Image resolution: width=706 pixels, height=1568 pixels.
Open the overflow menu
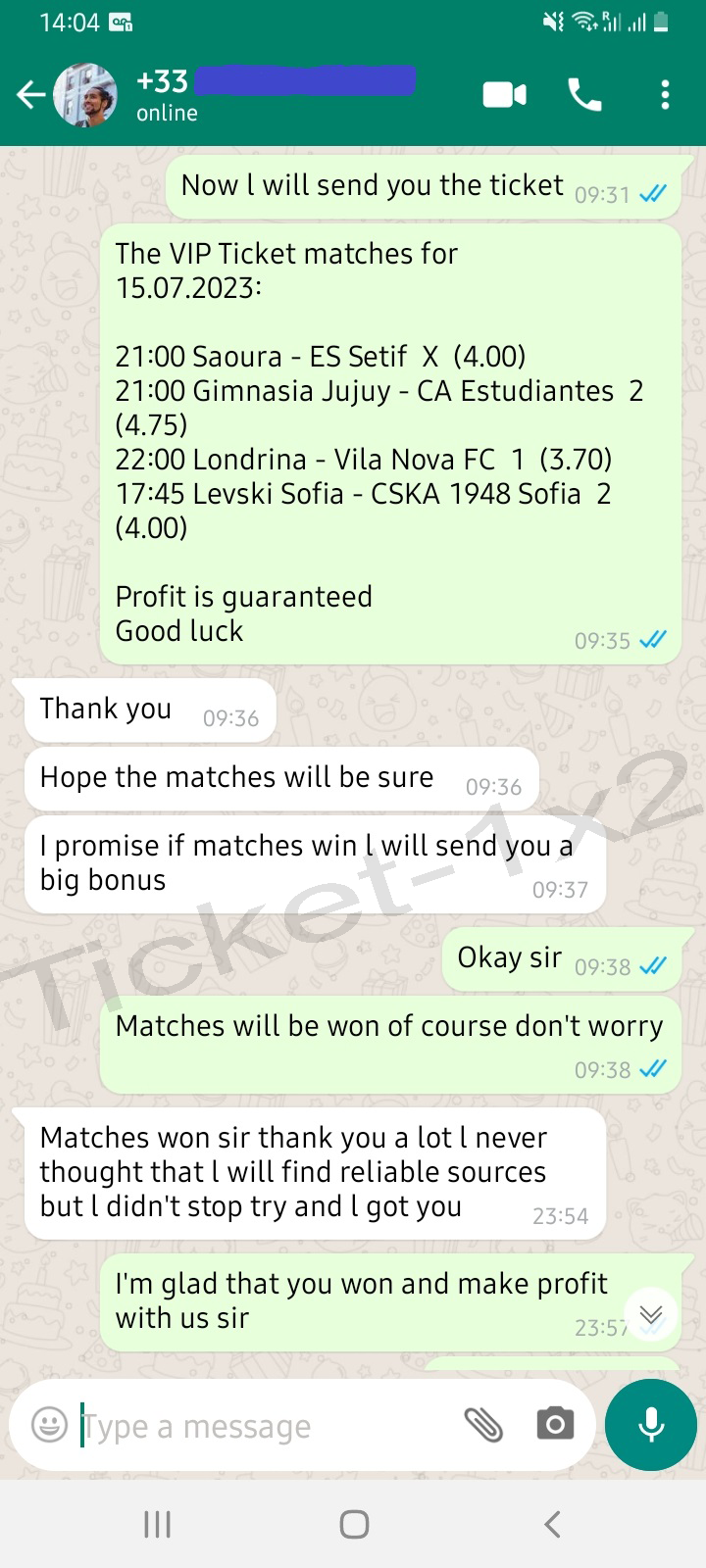665,95
